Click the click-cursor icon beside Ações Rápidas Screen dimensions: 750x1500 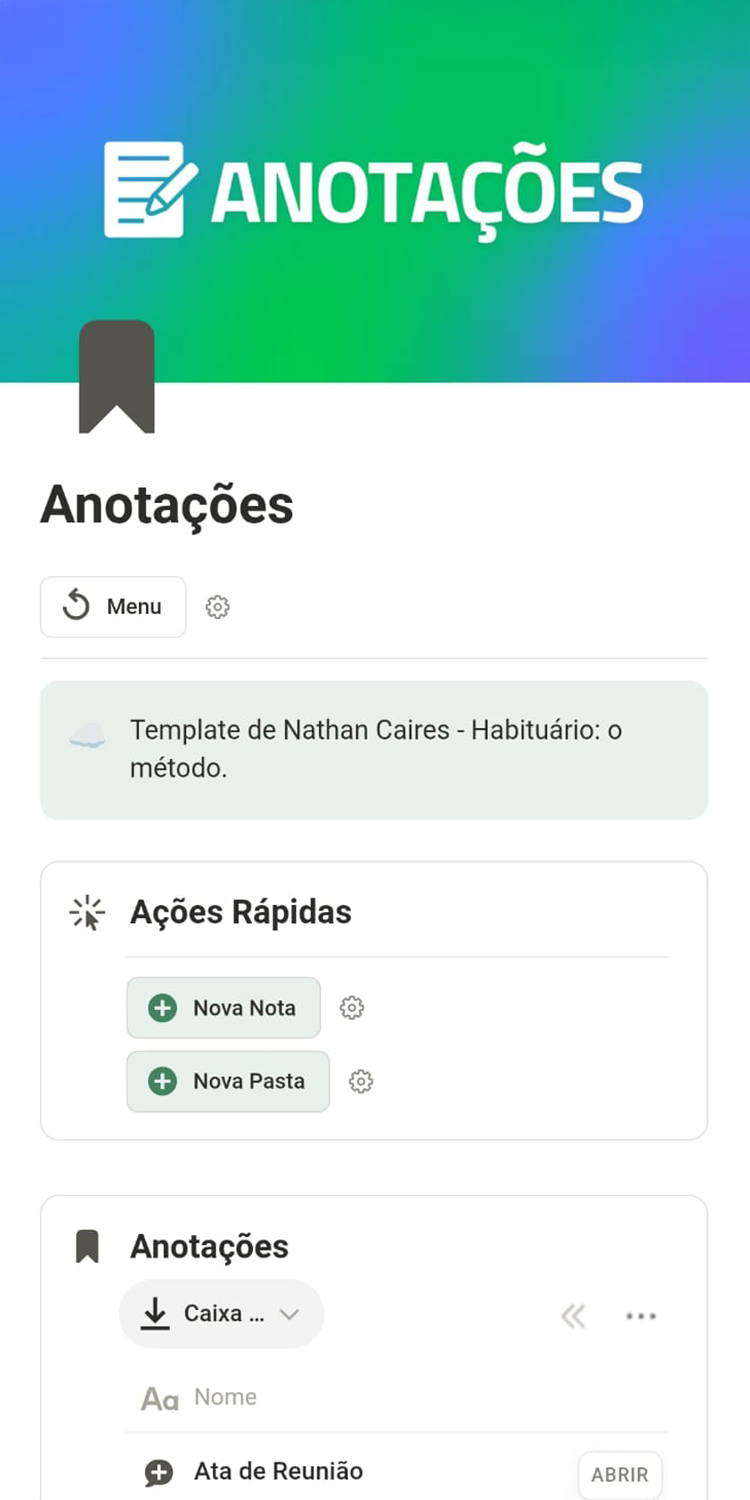click(x=86, y=912)
